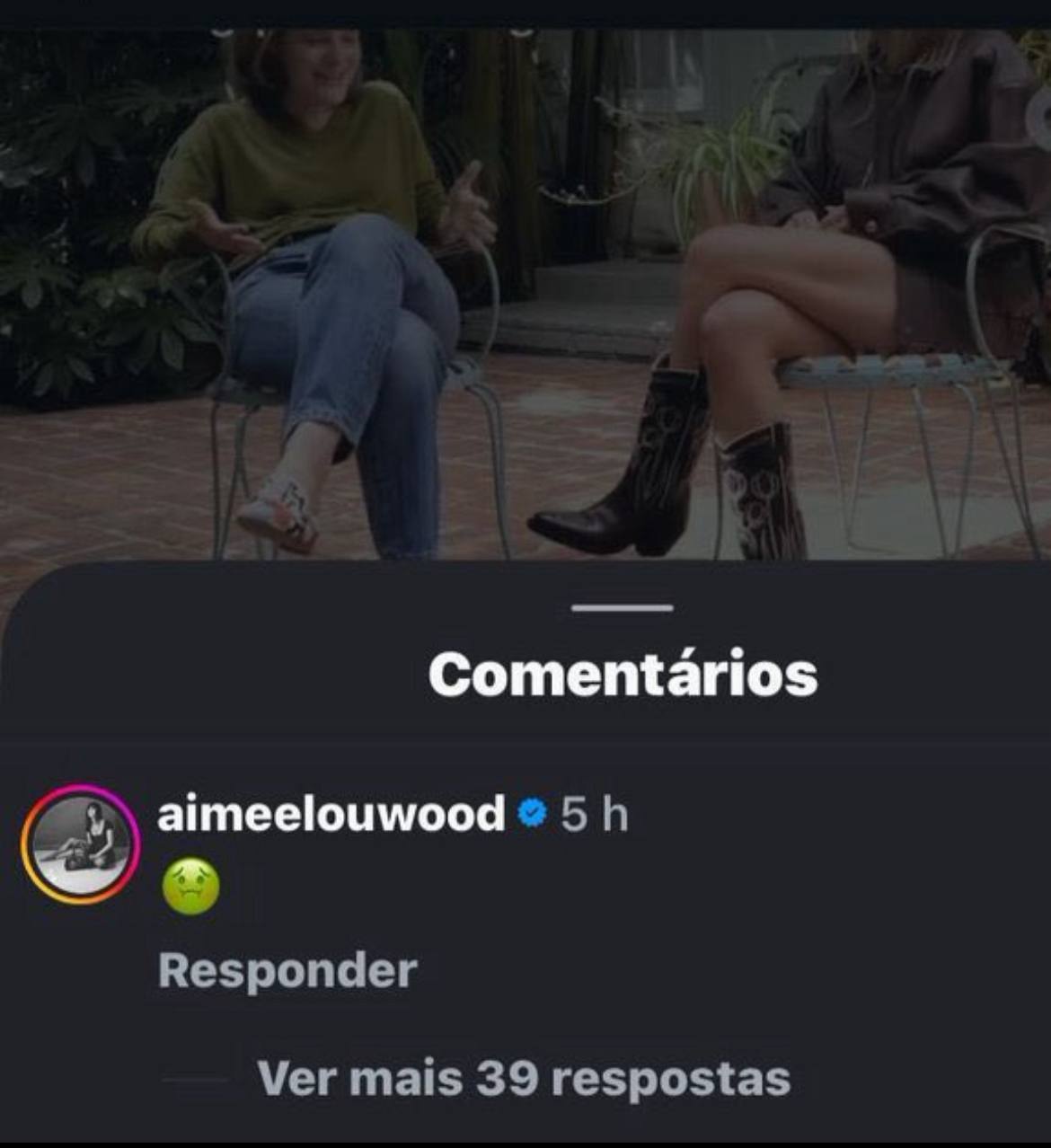
Task: Tap the Comentários sheet drag handle
Action: [622, 608]
